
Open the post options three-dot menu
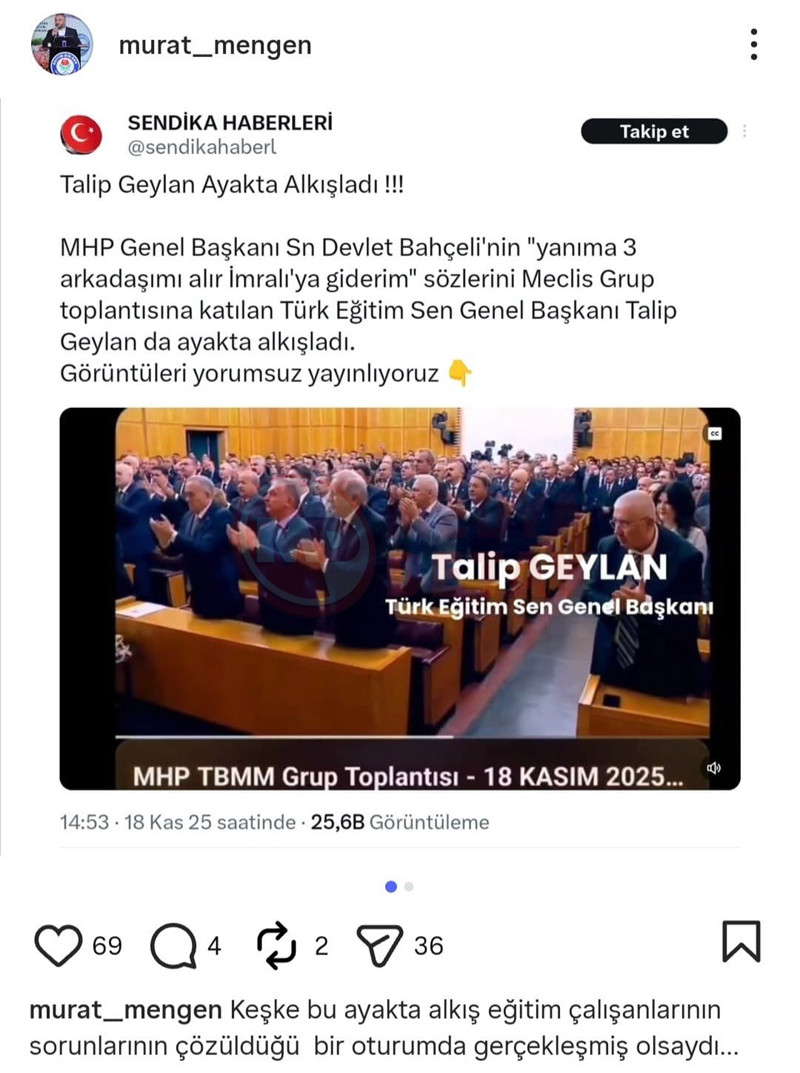pyautogui.click(x=752, y=45)
